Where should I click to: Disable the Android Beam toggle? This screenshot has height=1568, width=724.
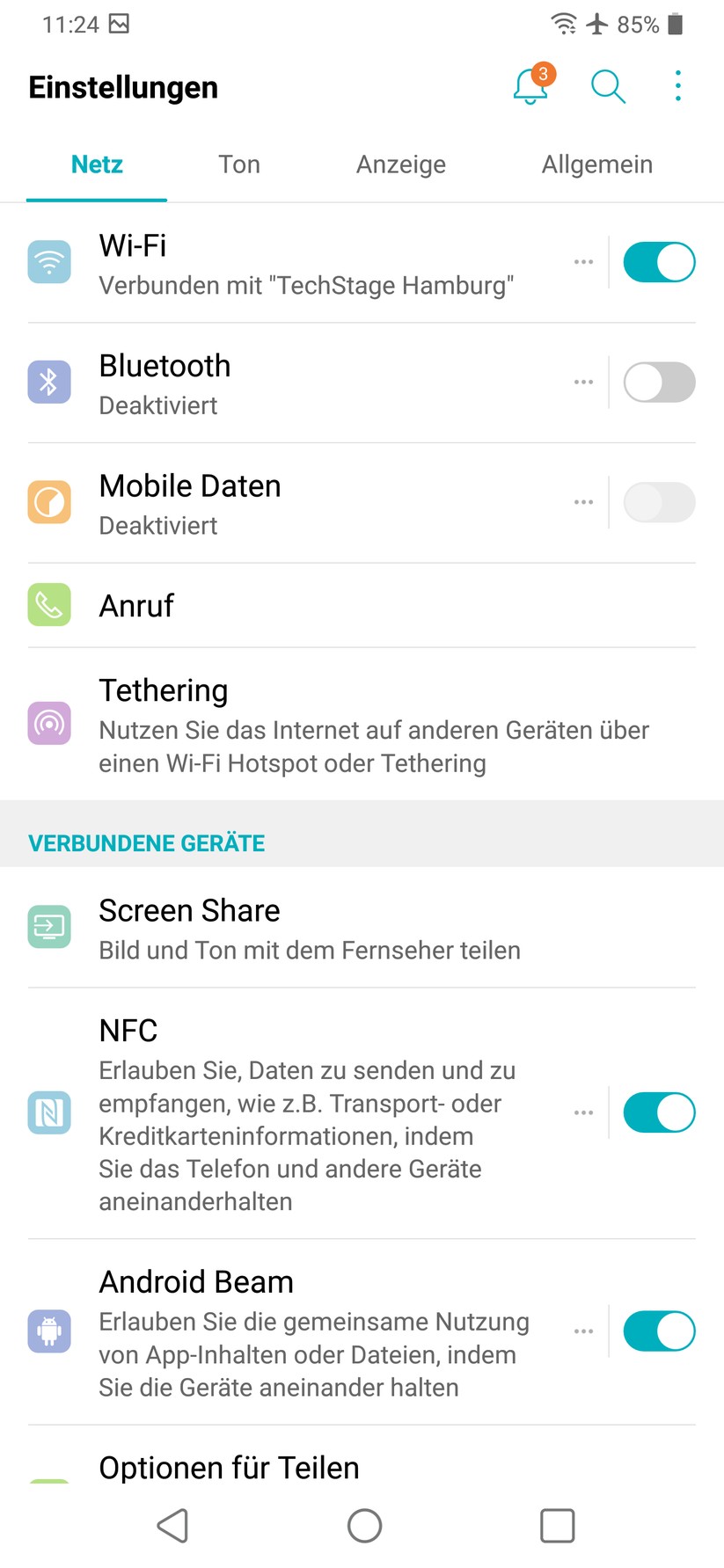pos(659,1331)
